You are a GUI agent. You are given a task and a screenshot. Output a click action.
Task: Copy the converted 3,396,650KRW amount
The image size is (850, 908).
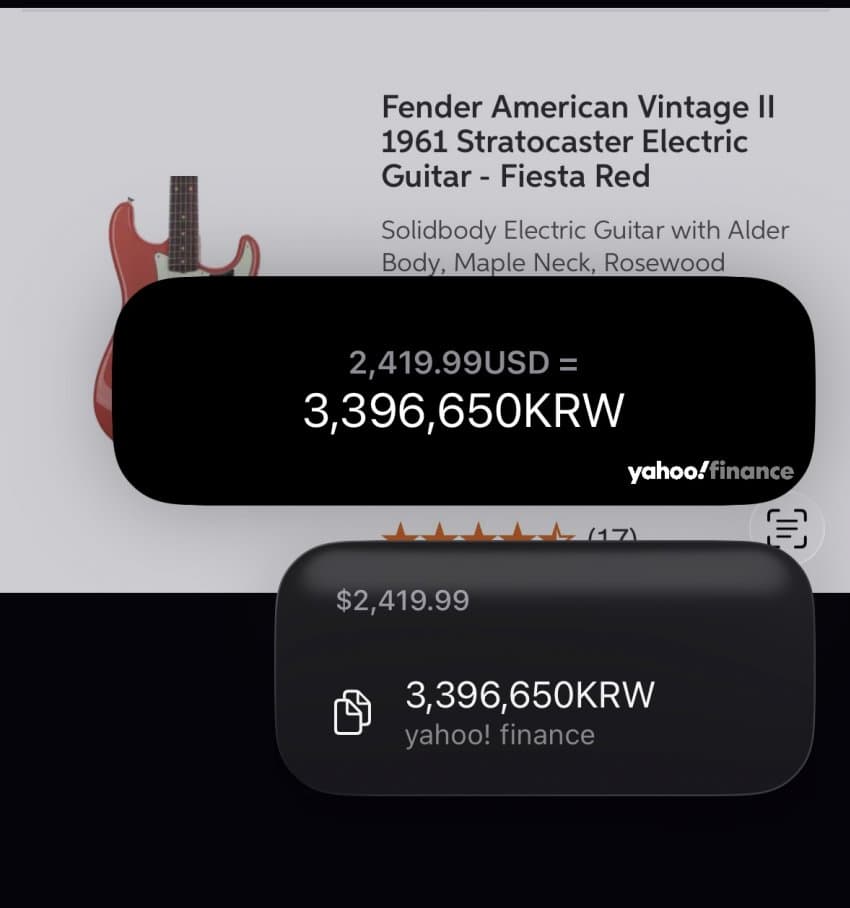point(352,712)
